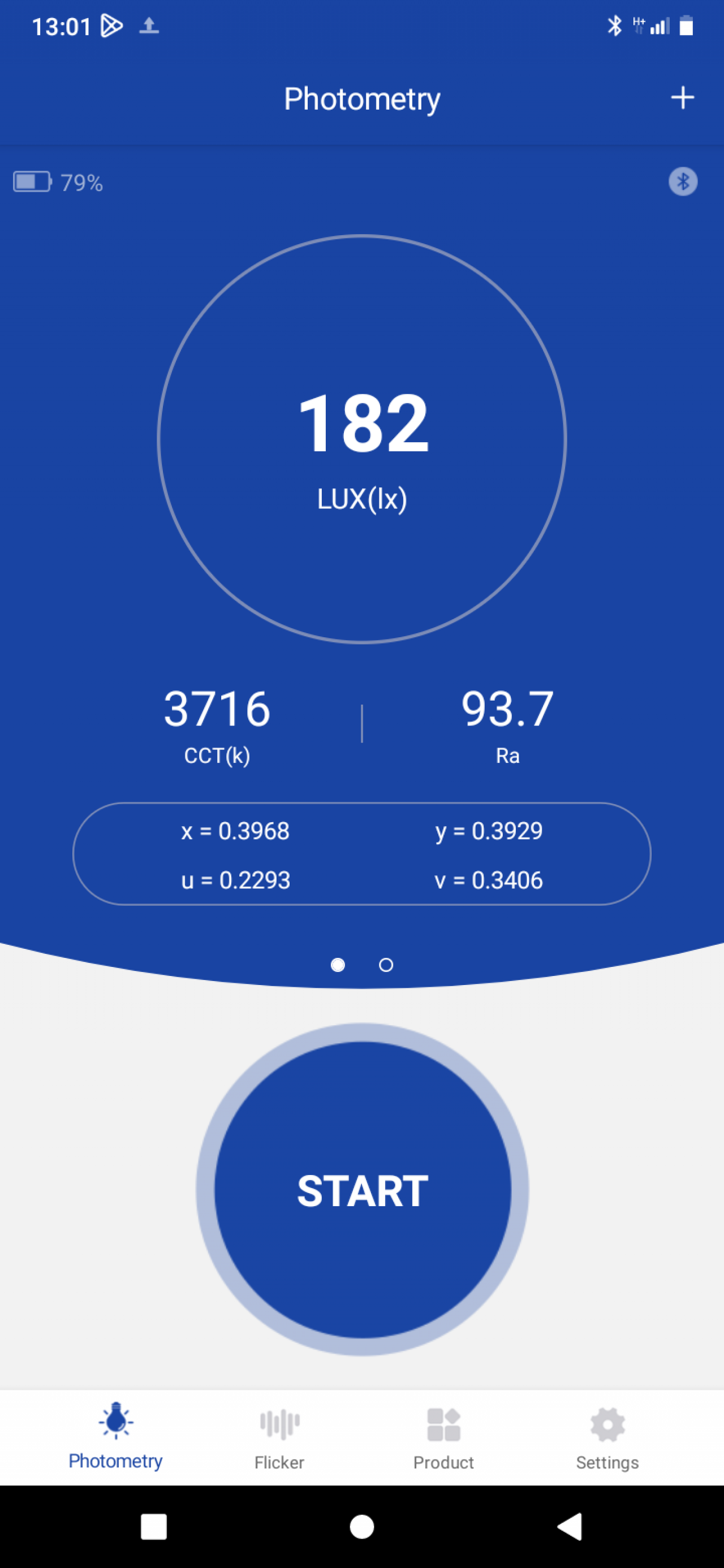Start a photometry measurement
Screen dimensions: 724x1568
363,1189
